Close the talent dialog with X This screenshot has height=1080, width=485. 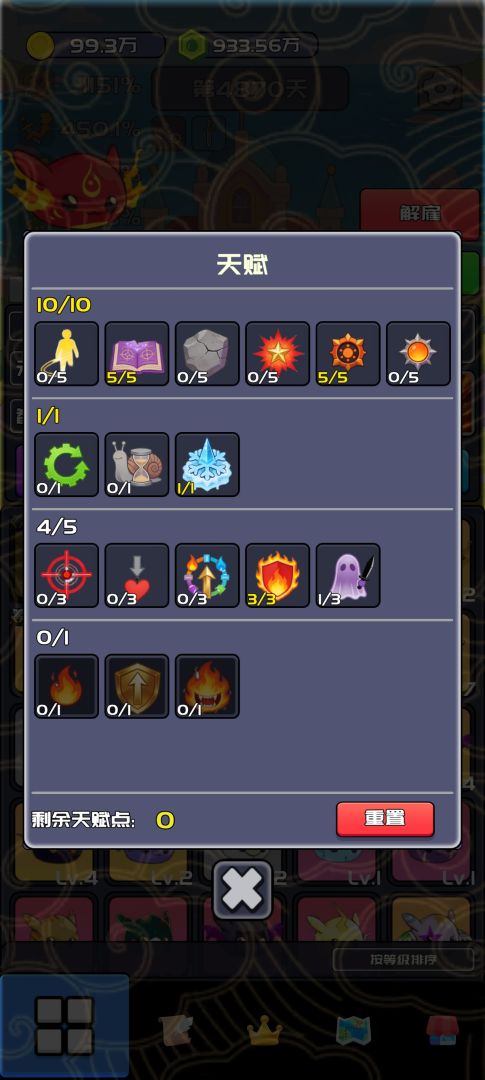tap(242, 889)
